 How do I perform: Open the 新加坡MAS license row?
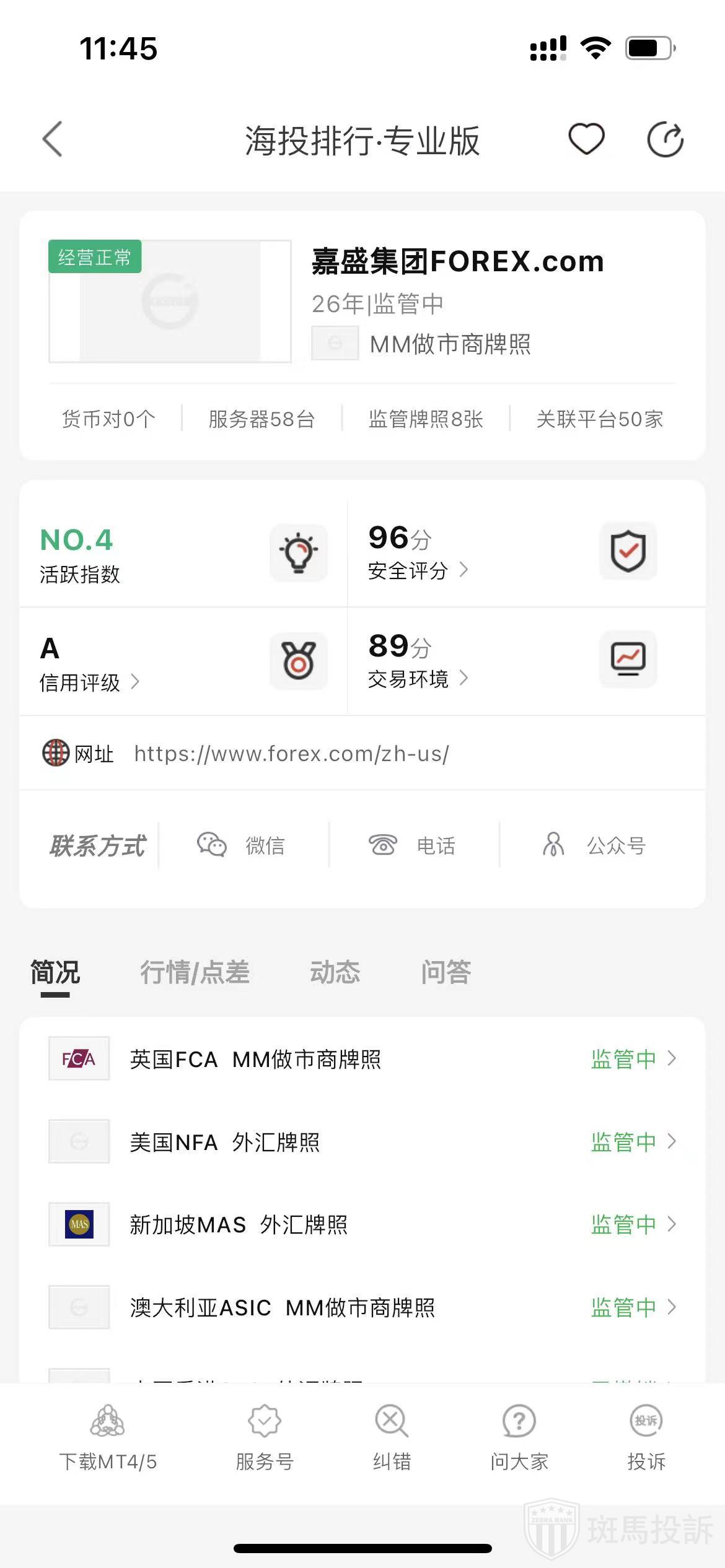click(x=362, y=1224)
